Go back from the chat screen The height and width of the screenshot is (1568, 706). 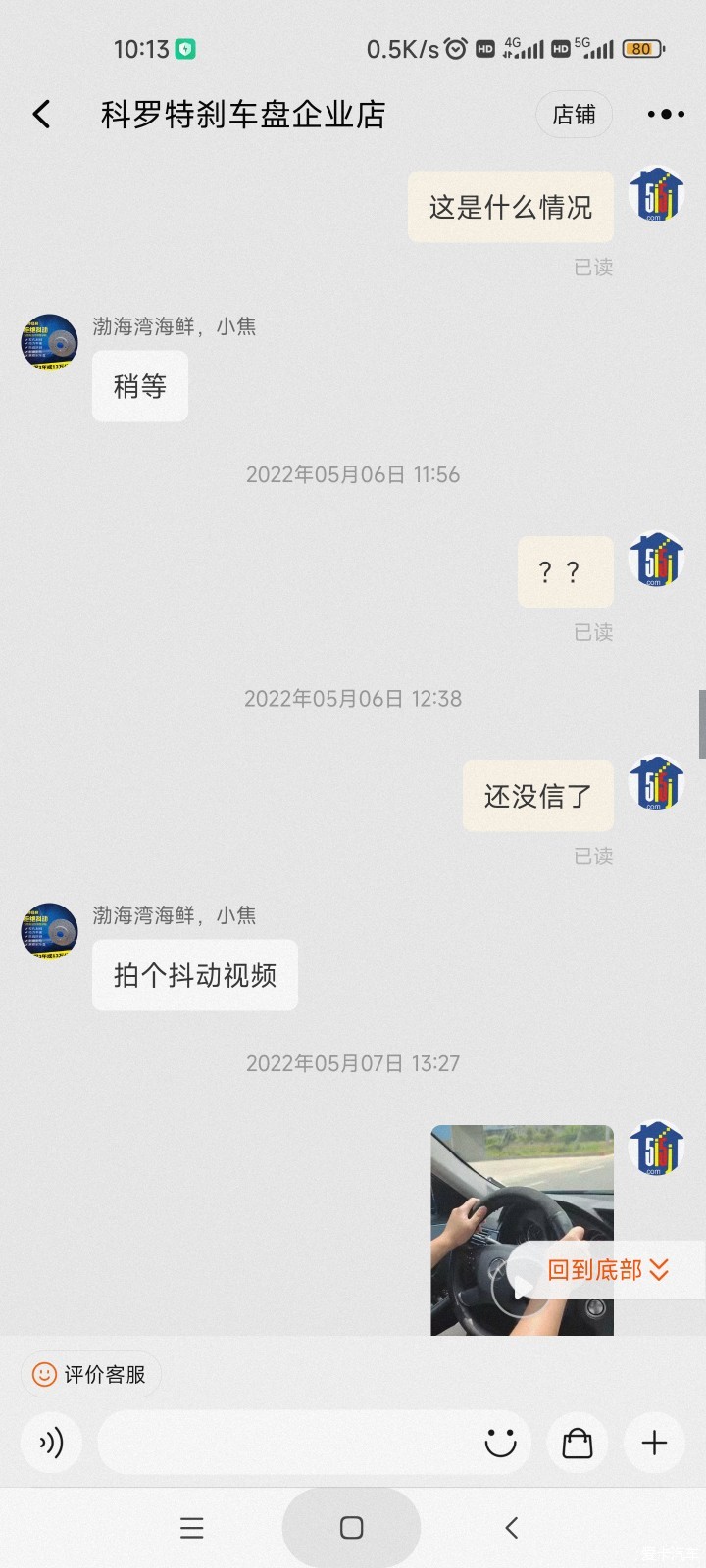coord(41,115)
